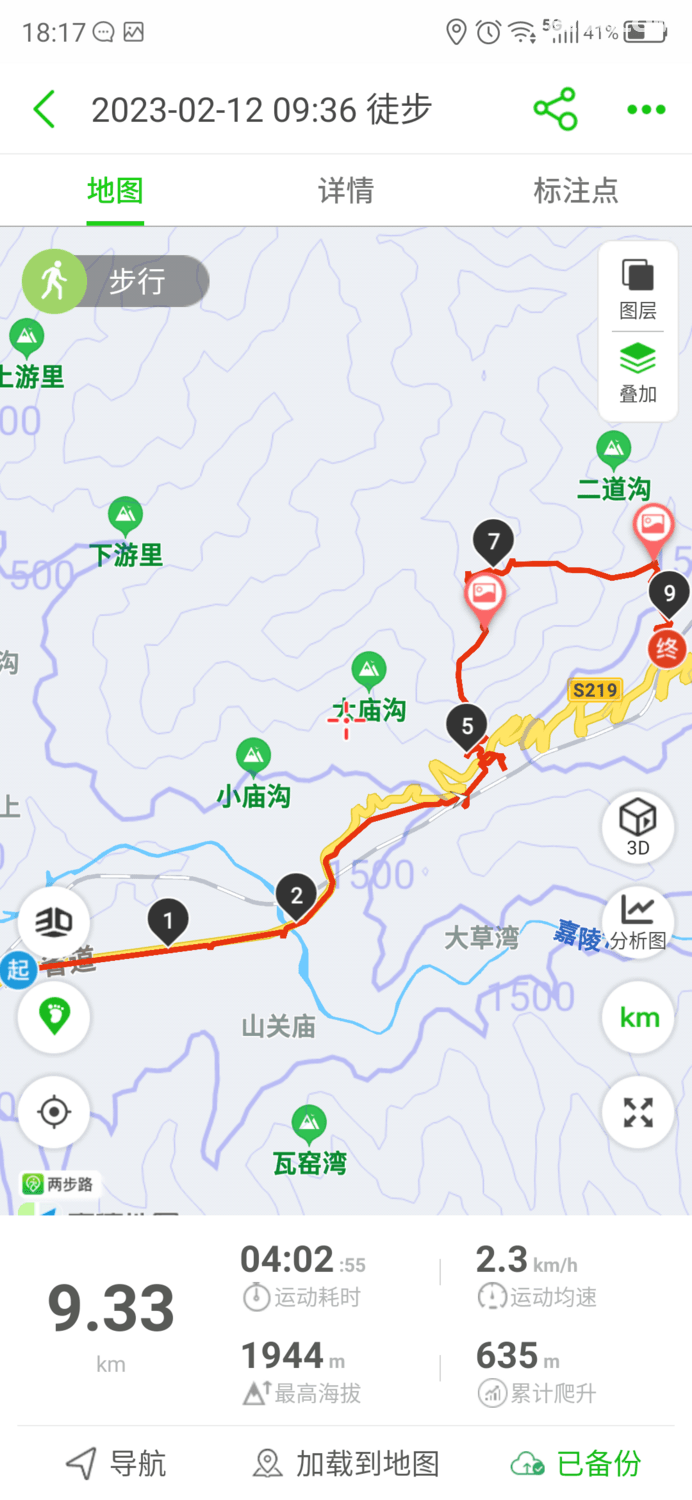This screenshot has width=692, height=1500.
Task: Start 导航 navigation along this track
Action: [x=116, y=1464]
